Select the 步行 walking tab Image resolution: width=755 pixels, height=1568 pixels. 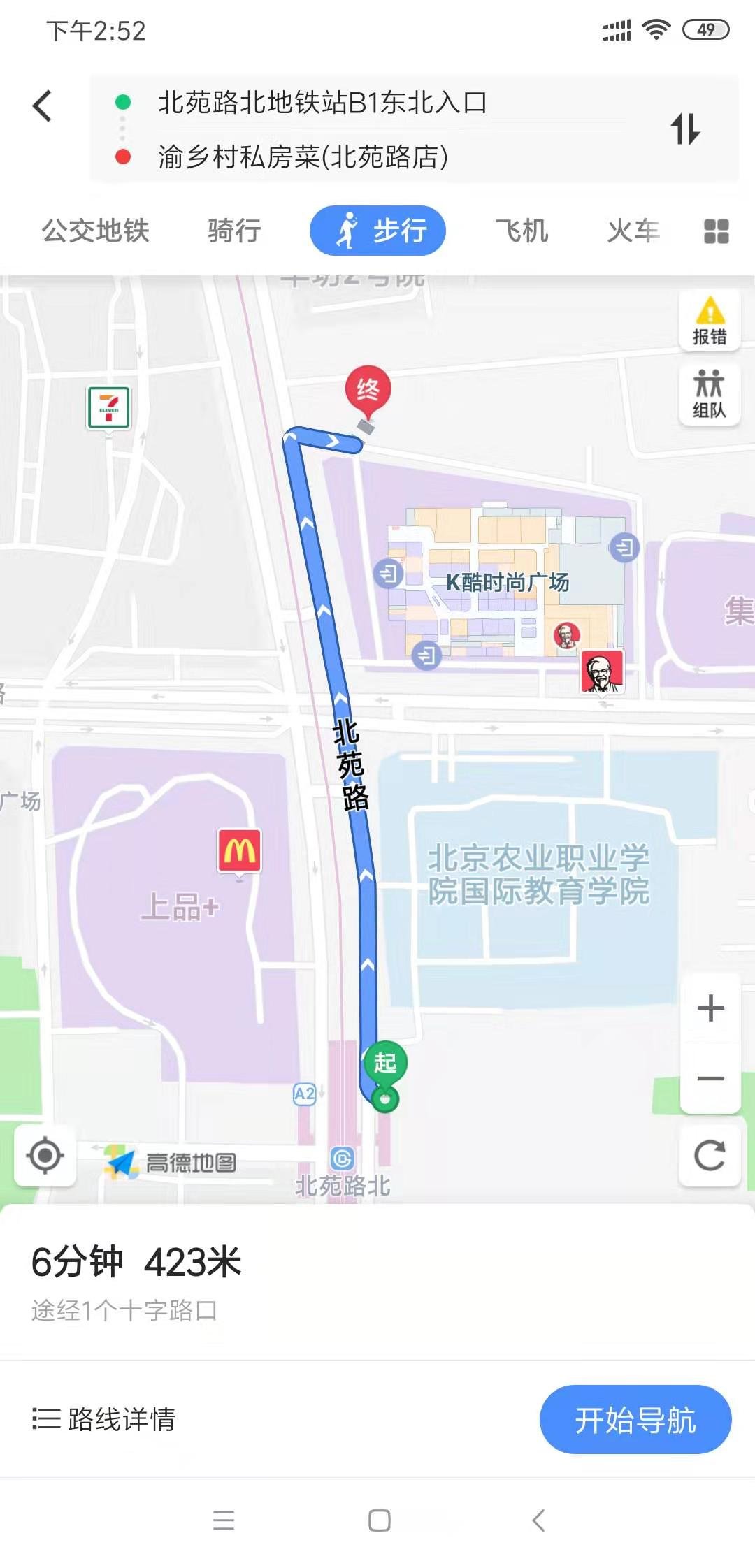click(377, 231)
